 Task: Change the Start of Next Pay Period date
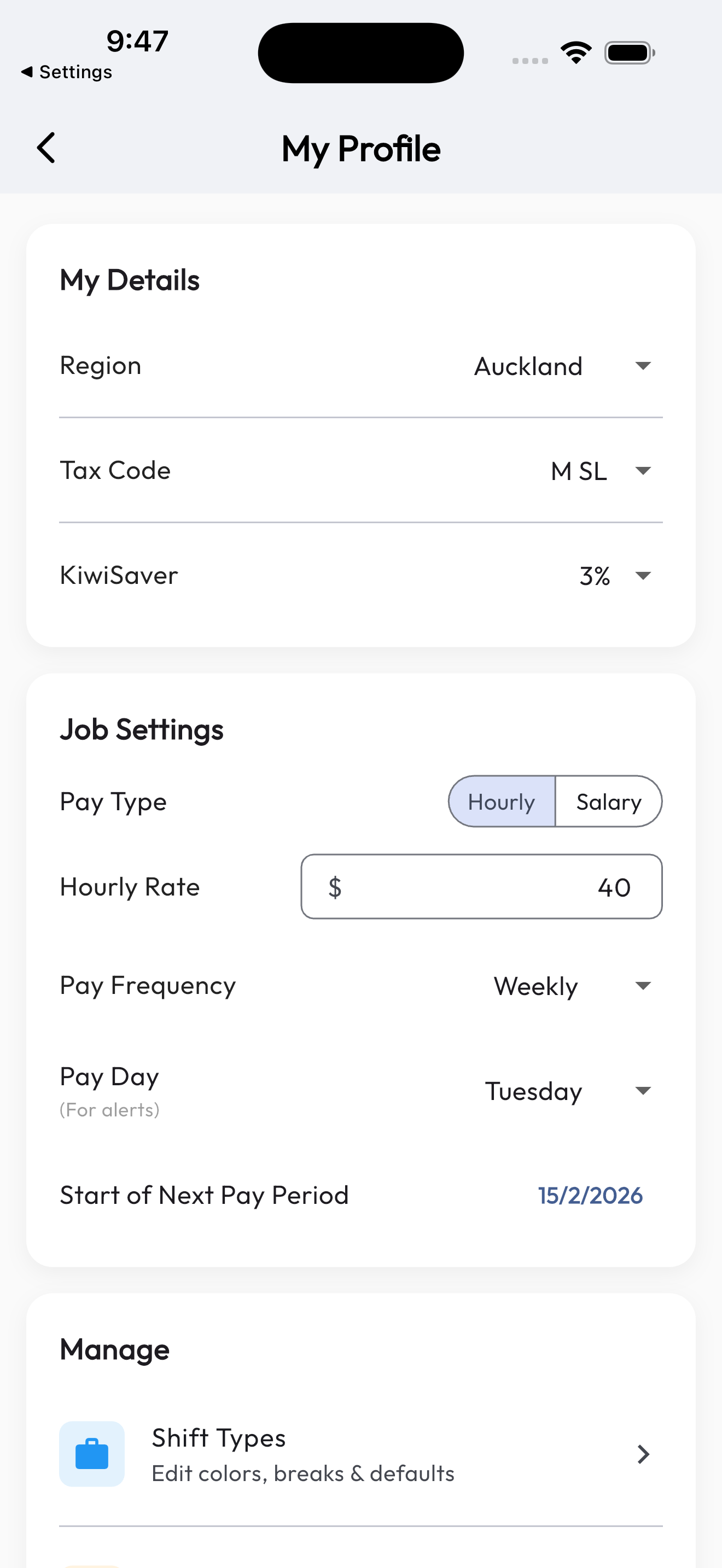pyautogui.click(x=589, y=1195)
